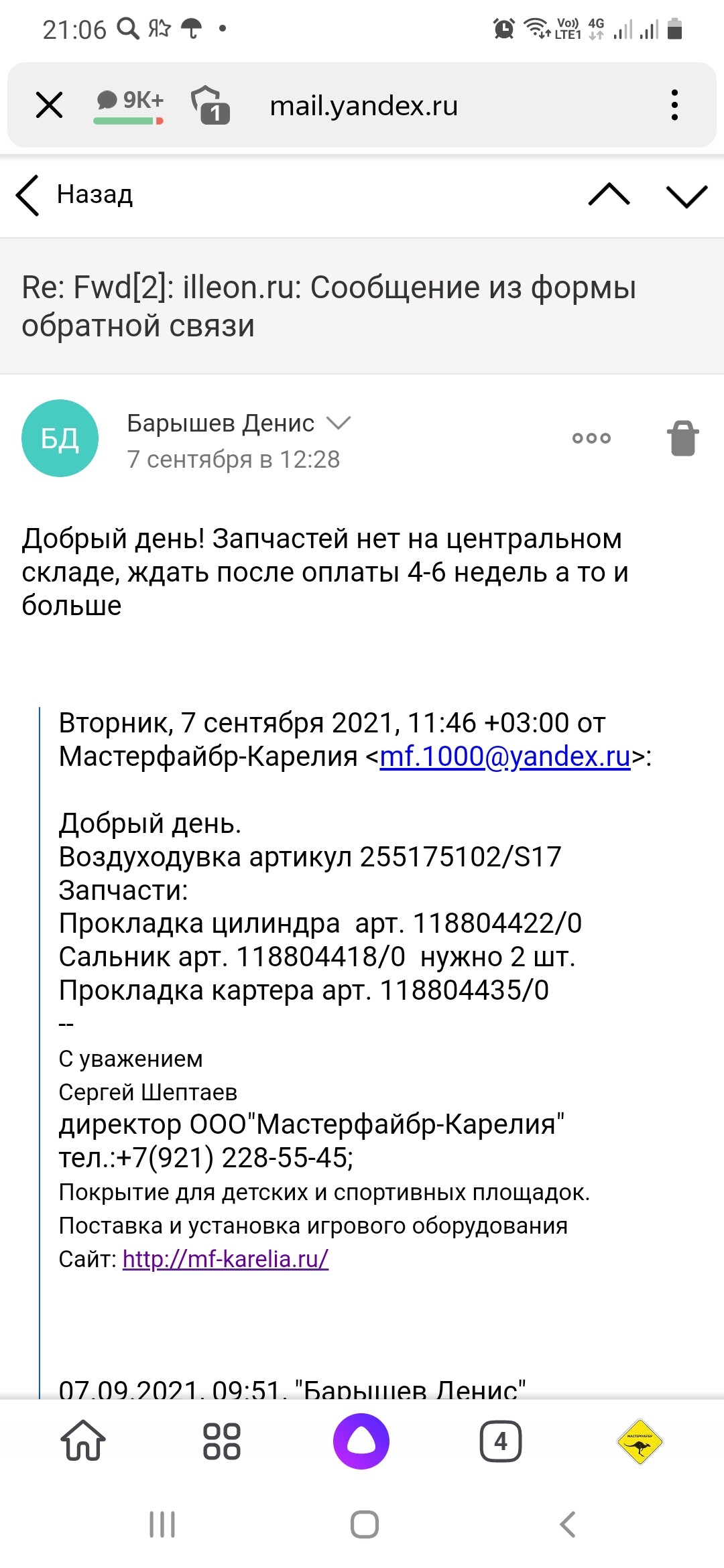The width and height of the screenshot is (724, 1568).
Task: Open the system recent apps view
Action: pyautogui.click(x=162, y=1524)
